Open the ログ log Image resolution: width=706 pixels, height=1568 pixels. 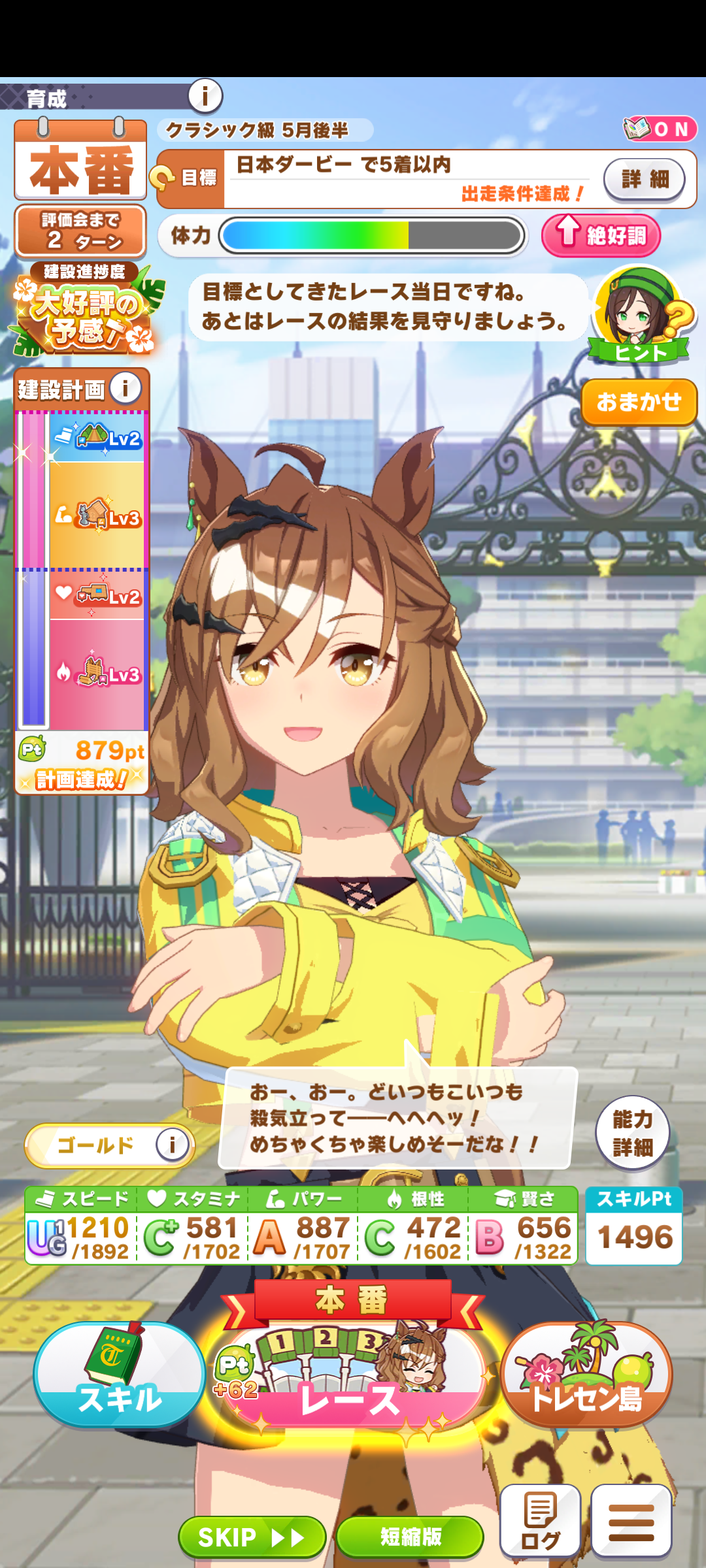[x=541, y=1520]
